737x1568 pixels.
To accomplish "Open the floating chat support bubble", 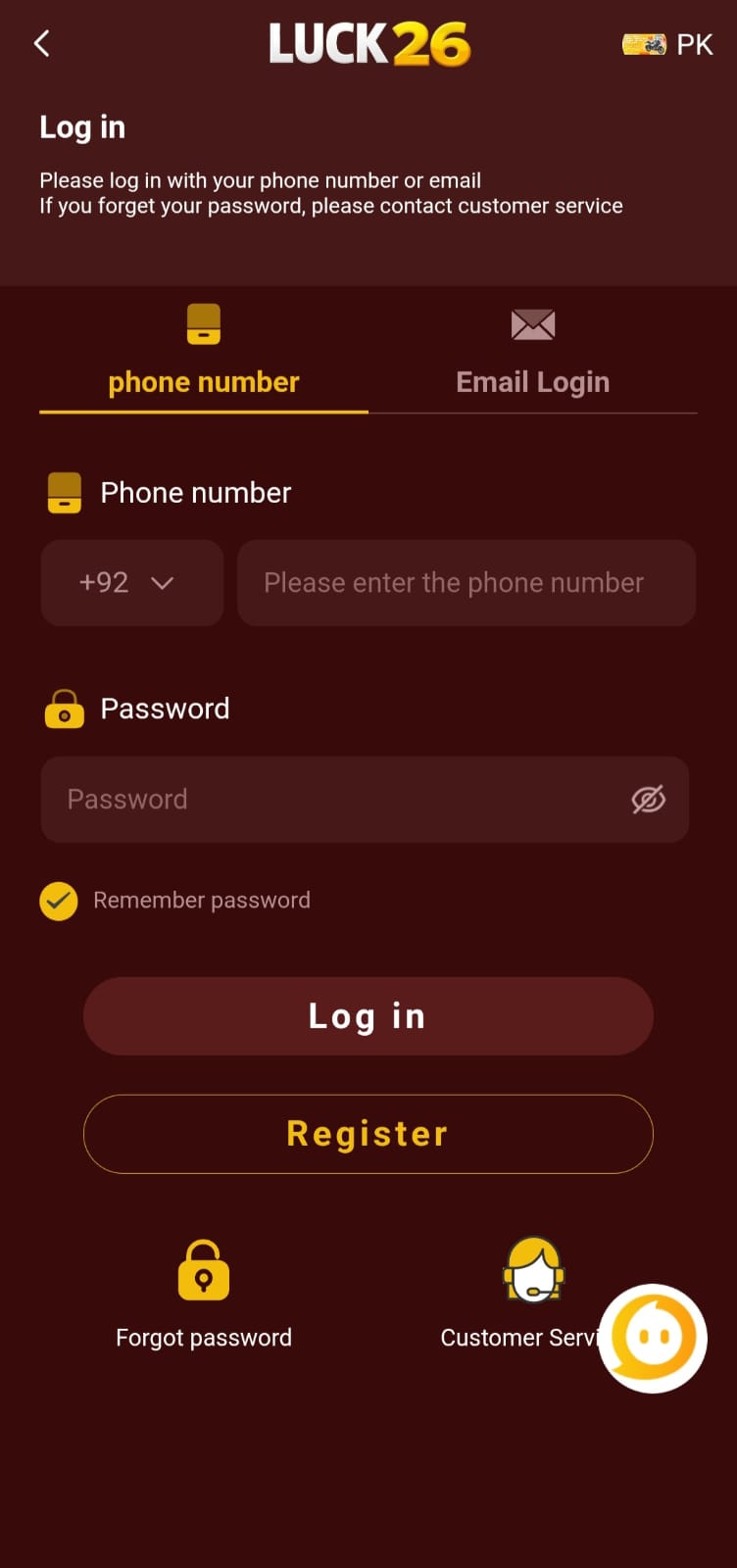I will pos(654,1338).
